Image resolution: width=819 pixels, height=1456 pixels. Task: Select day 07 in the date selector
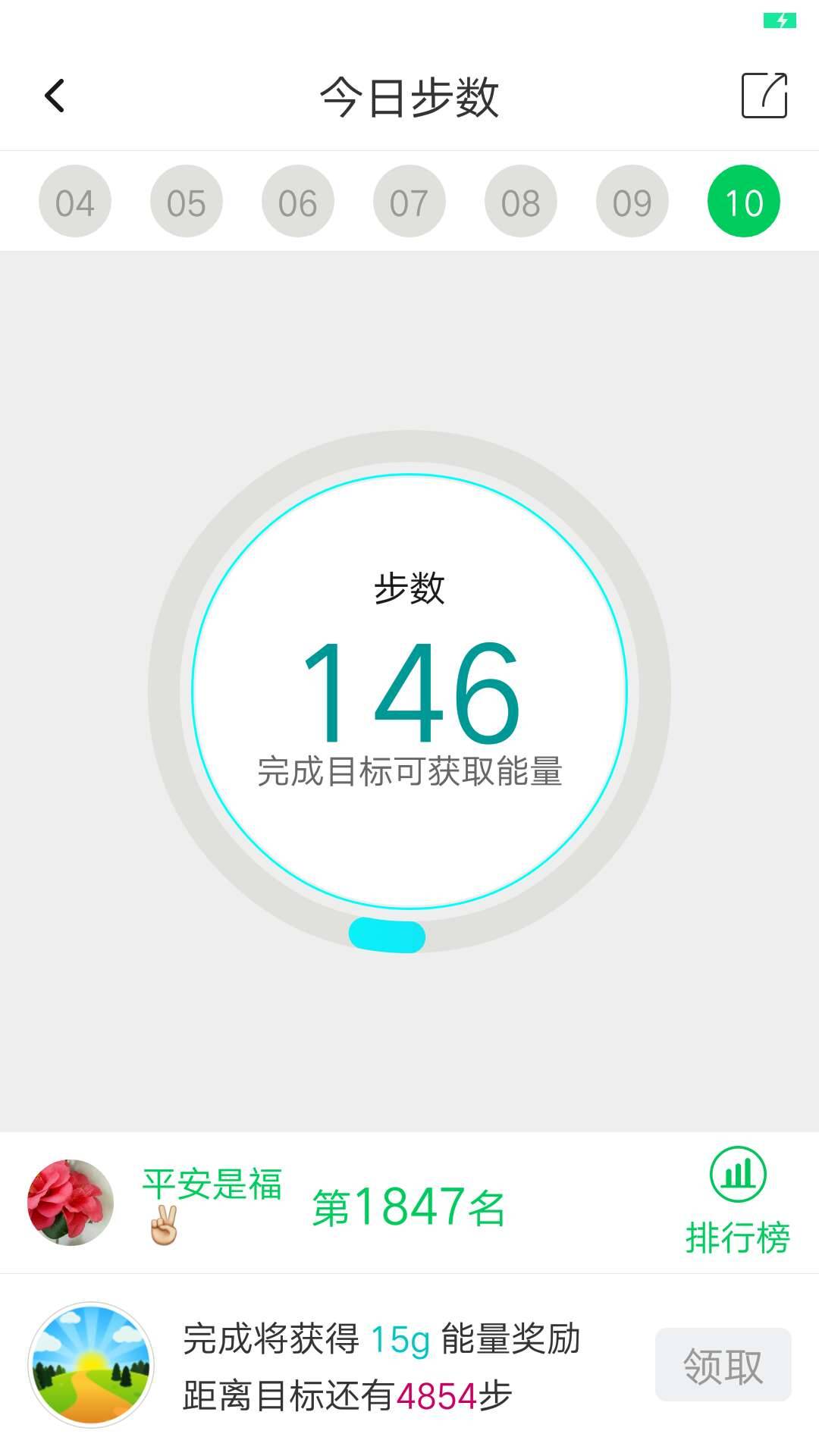409,201
